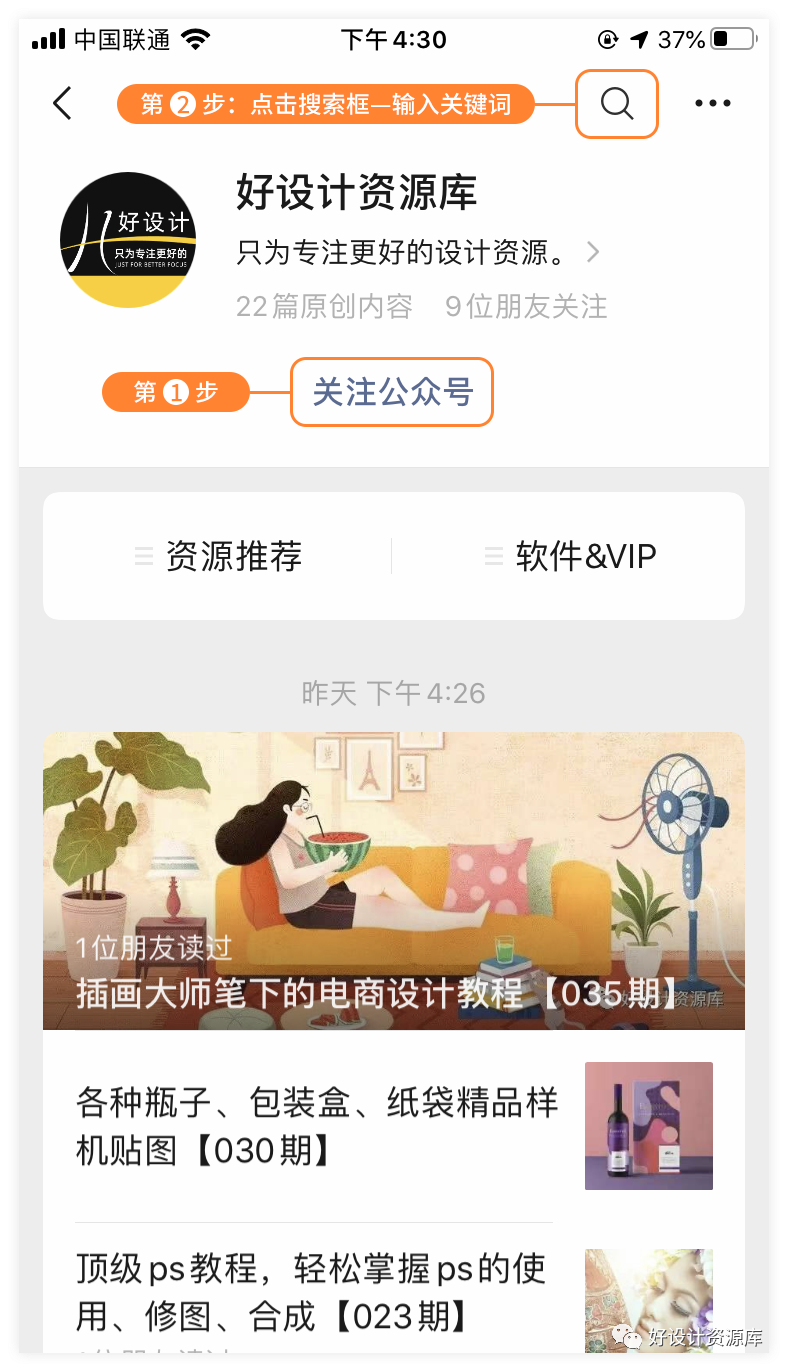Open the 软件&VIP menu
The height and width of the screenshot is (1372, 788).
(569, 556)
